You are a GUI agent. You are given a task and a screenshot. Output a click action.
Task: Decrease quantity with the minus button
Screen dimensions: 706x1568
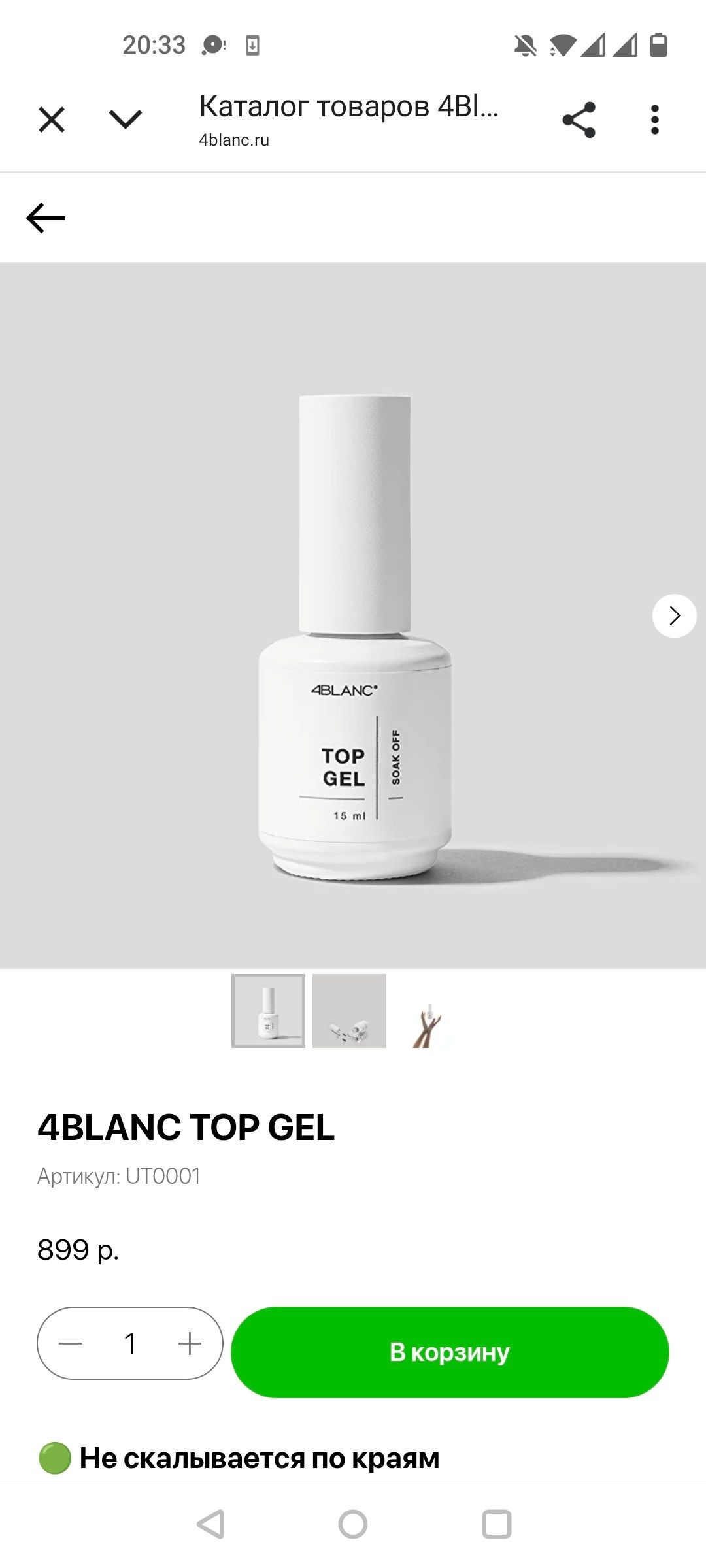[71, 1344]
